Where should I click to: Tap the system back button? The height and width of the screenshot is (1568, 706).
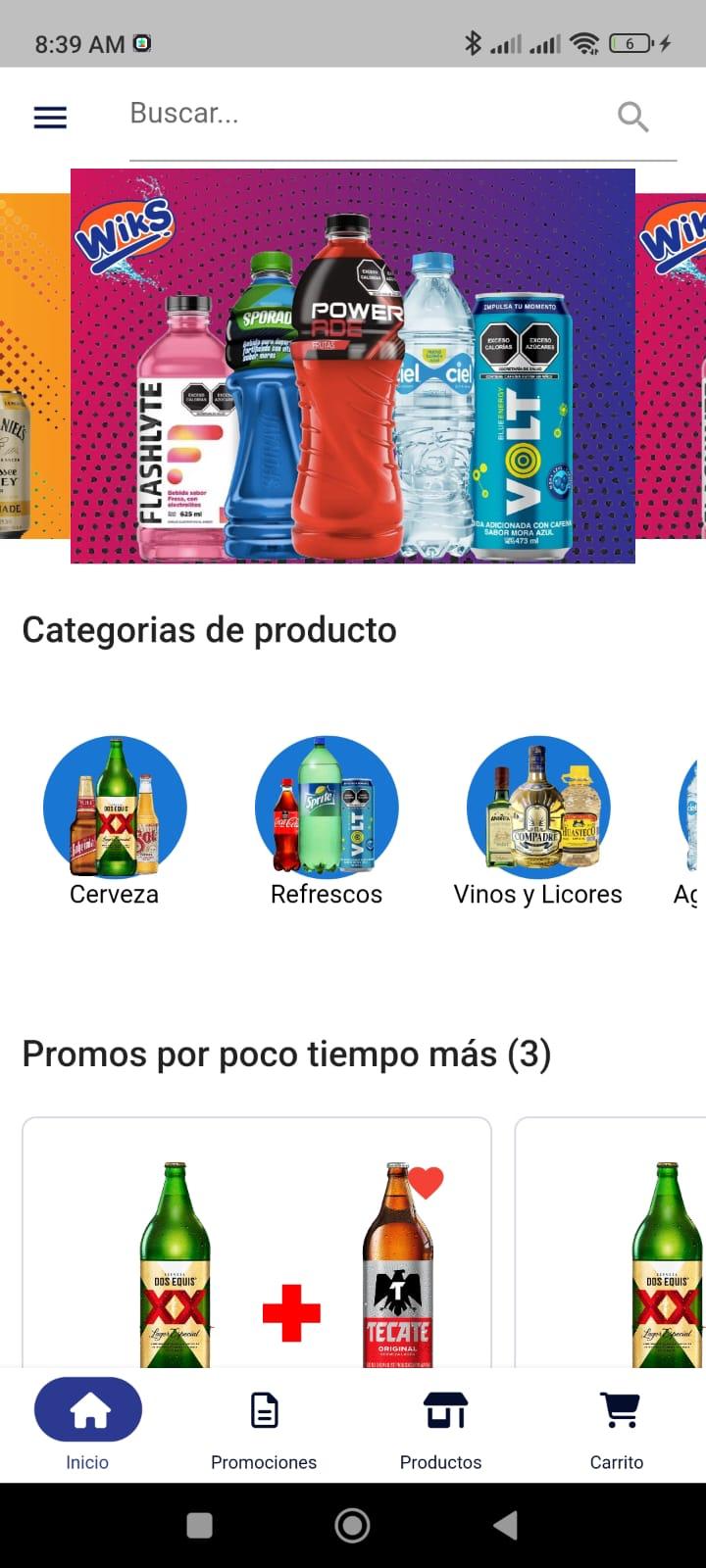point(506,1525)
